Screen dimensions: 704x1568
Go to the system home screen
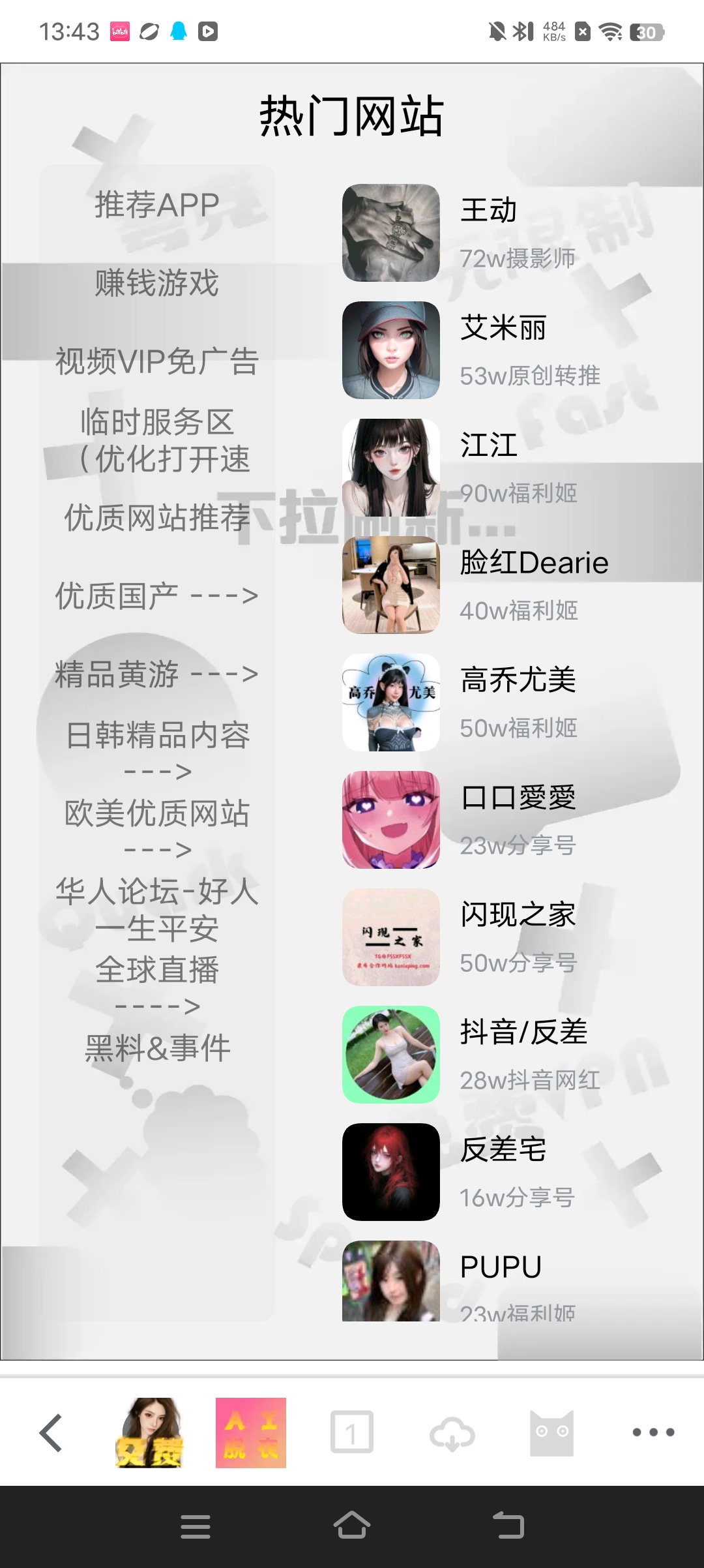click(351, 1526)
